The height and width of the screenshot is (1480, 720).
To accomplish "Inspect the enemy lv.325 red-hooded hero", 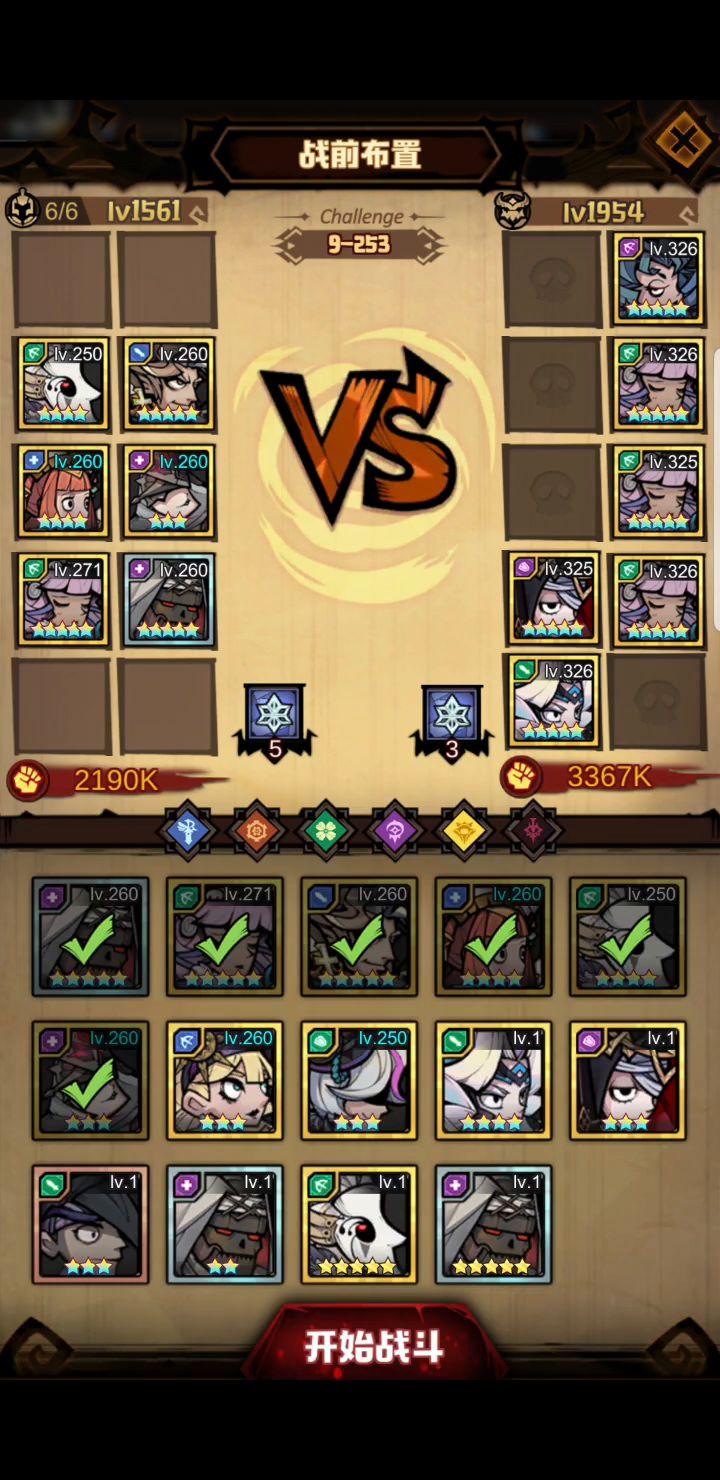I will click(554, 598).
